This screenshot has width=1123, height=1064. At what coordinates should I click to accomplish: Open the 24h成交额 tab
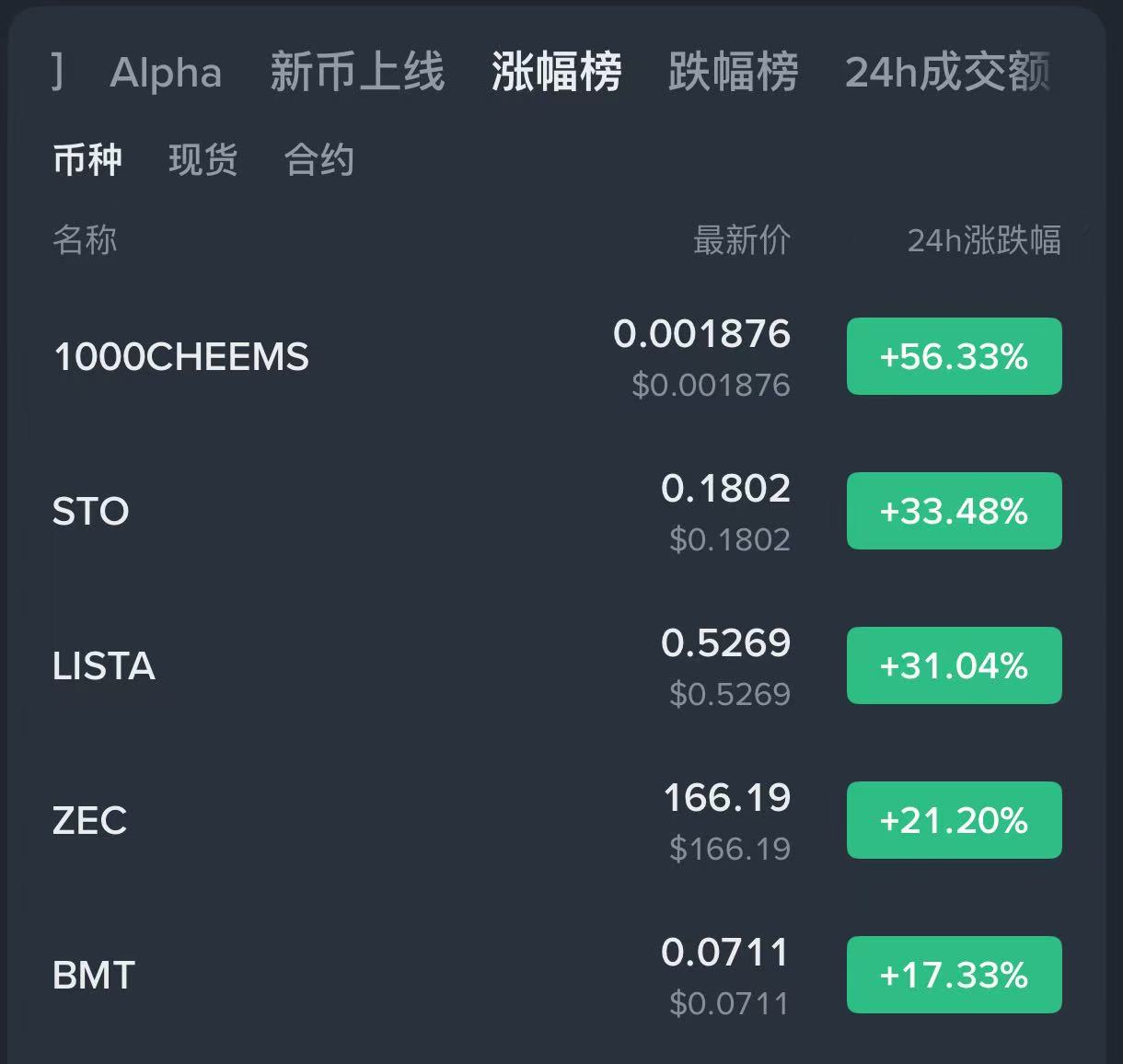pyautogui.click(x=948, y=73)
